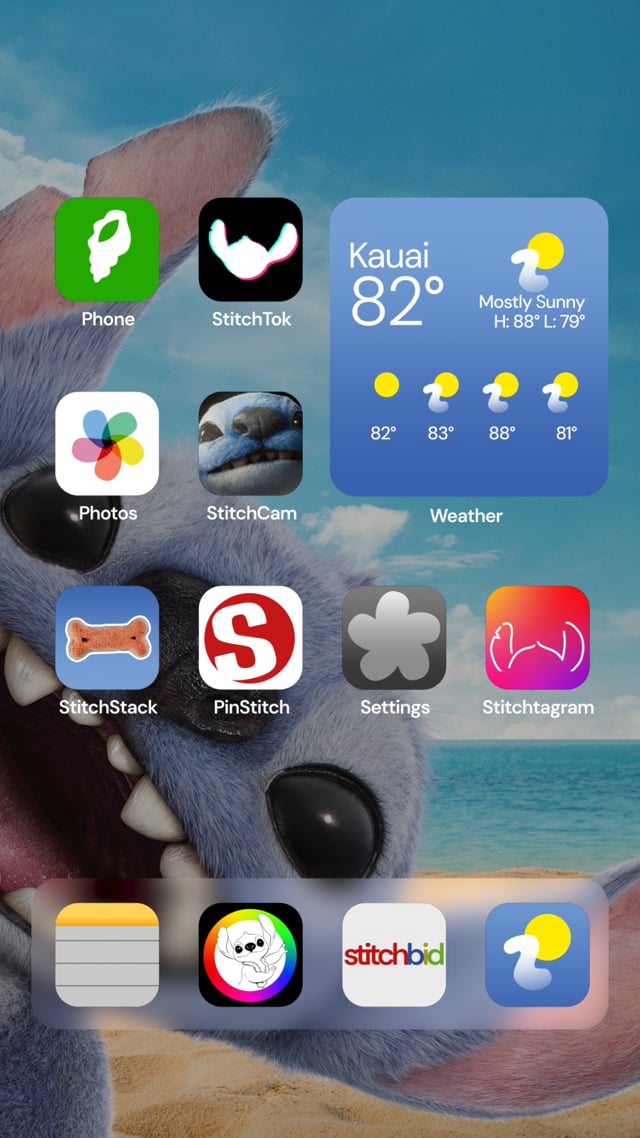
Task: Launch the PinStitch app
Action: coord(251,638)
